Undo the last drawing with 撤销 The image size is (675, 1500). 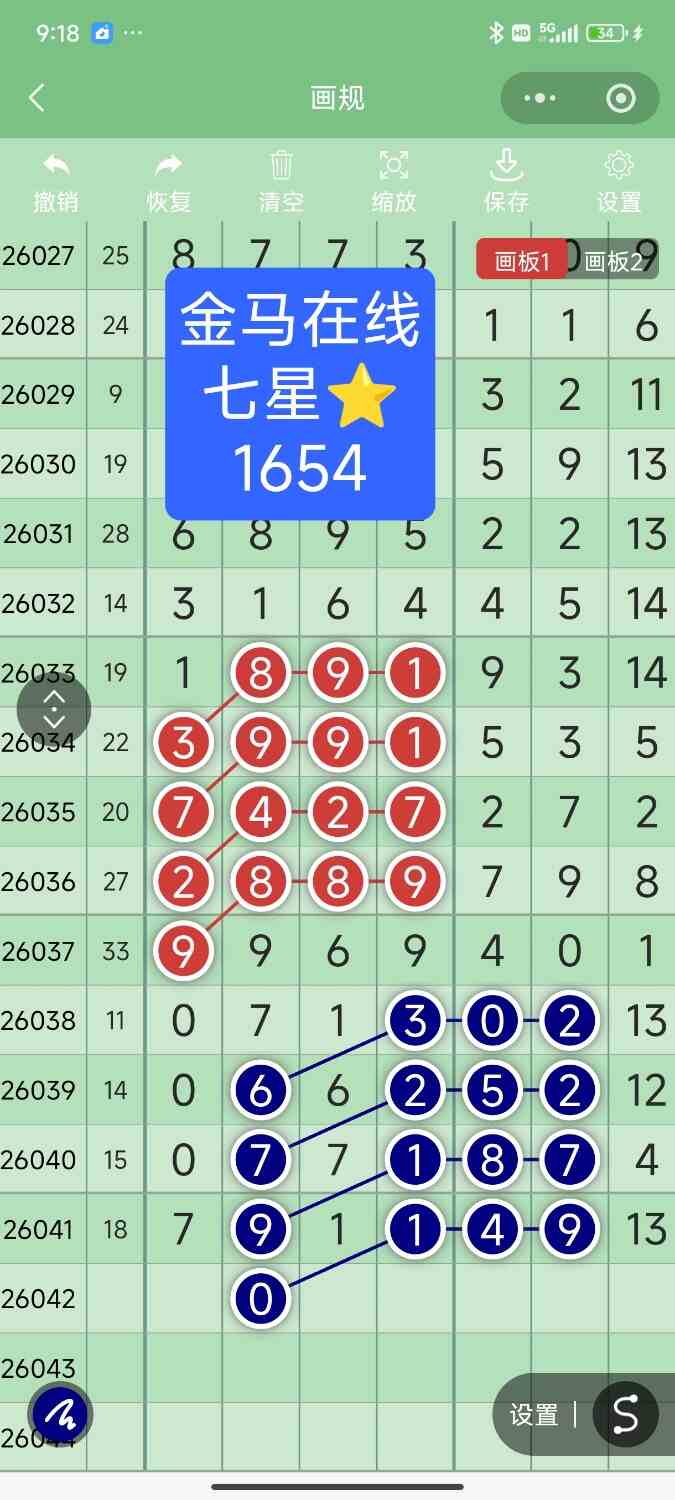(56, 182)
